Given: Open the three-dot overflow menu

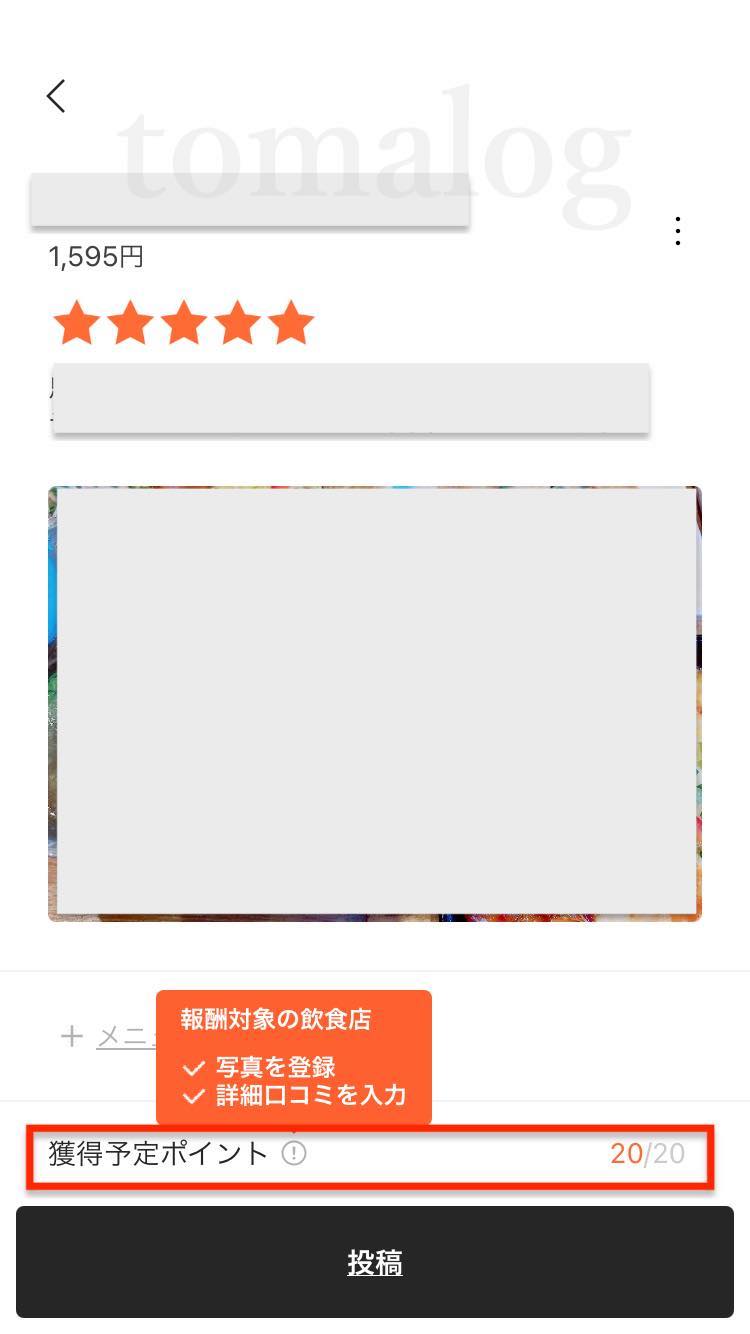Looking at the screenshot, I should [678, 231].
